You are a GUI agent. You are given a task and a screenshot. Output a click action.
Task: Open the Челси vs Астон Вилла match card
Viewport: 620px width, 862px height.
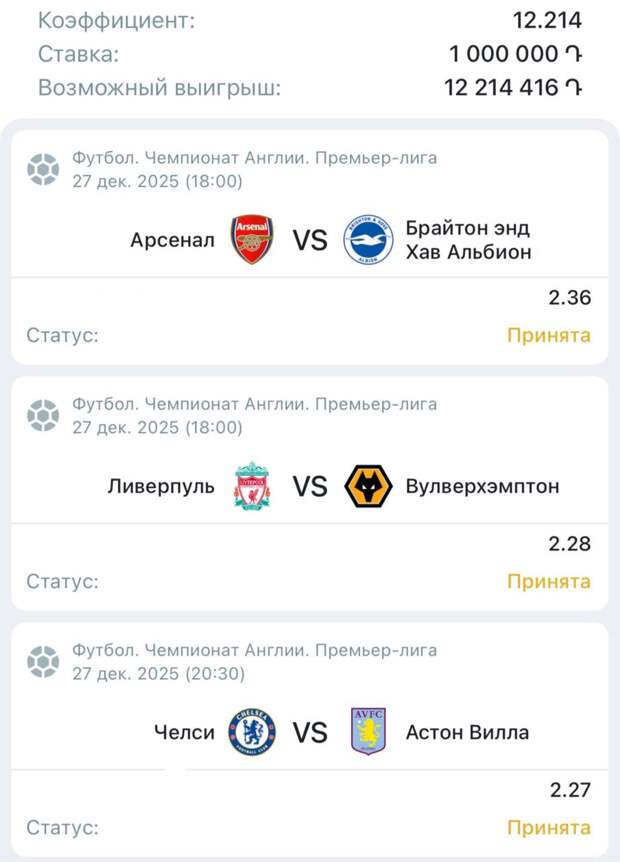(310, 732)
